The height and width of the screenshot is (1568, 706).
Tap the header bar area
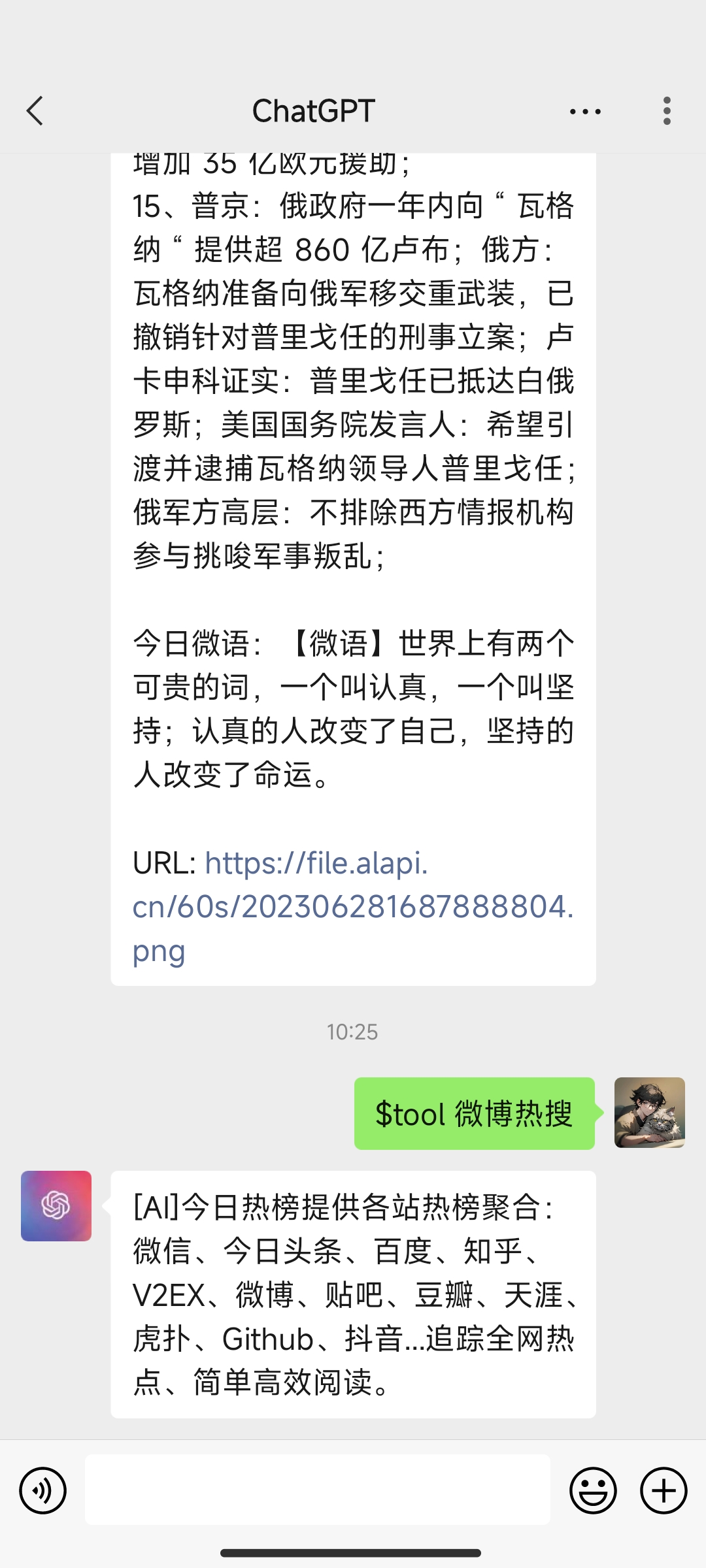coord(353,110)
